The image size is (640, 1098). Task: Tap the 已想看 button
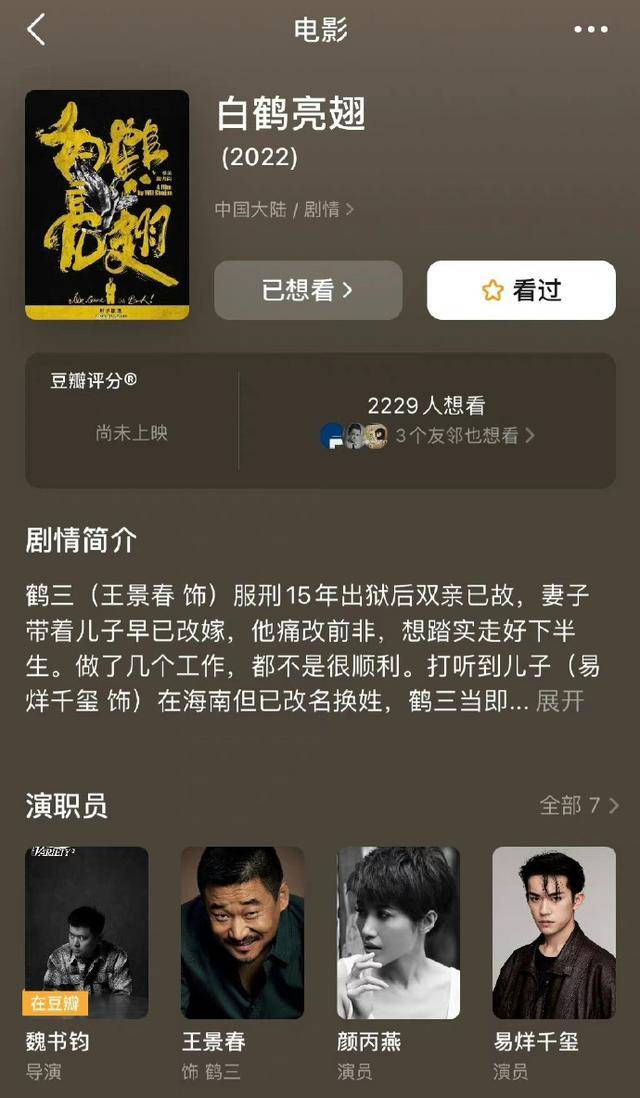click(x=308, y=291)
